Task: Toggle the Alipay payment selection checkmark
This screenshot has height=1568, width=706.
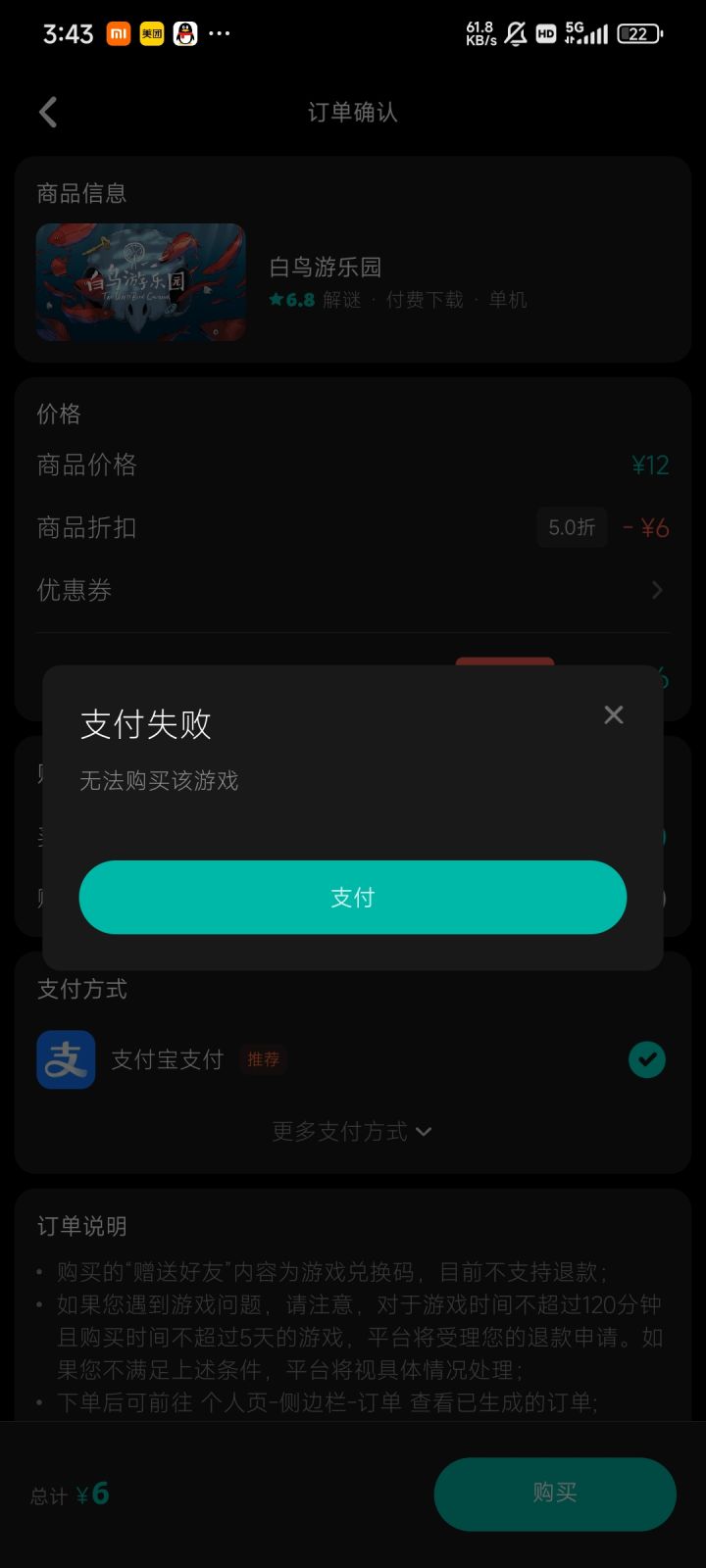Action: pos(646,1059)
